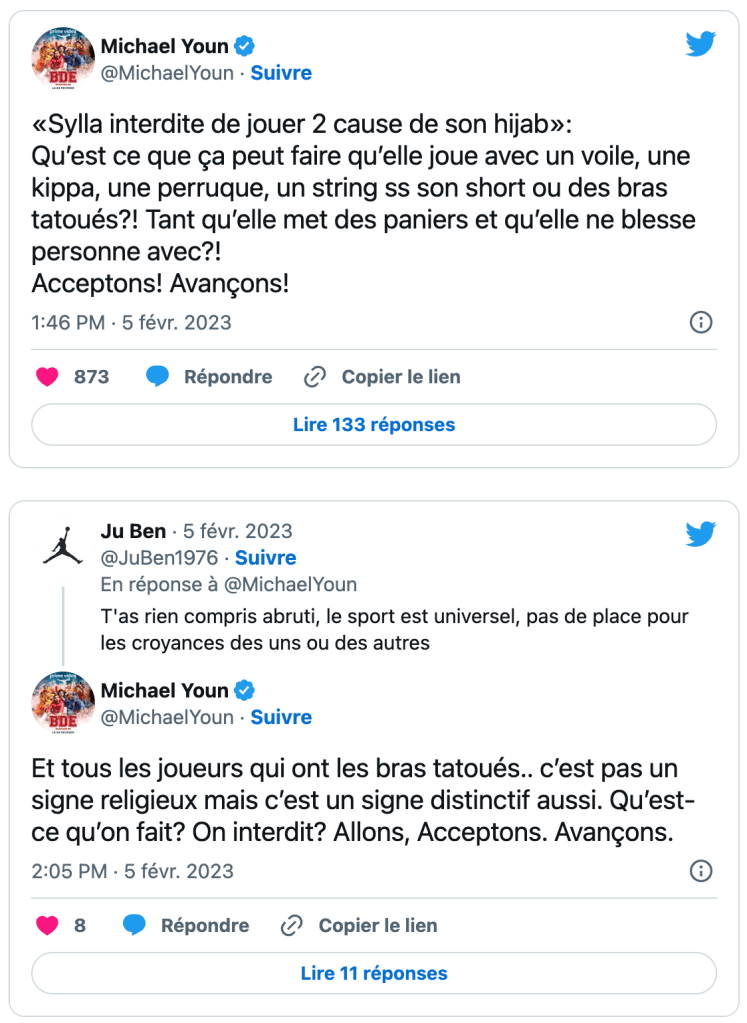
Task: Open Lire 133 réponses
Action: (x=374, y=425)
